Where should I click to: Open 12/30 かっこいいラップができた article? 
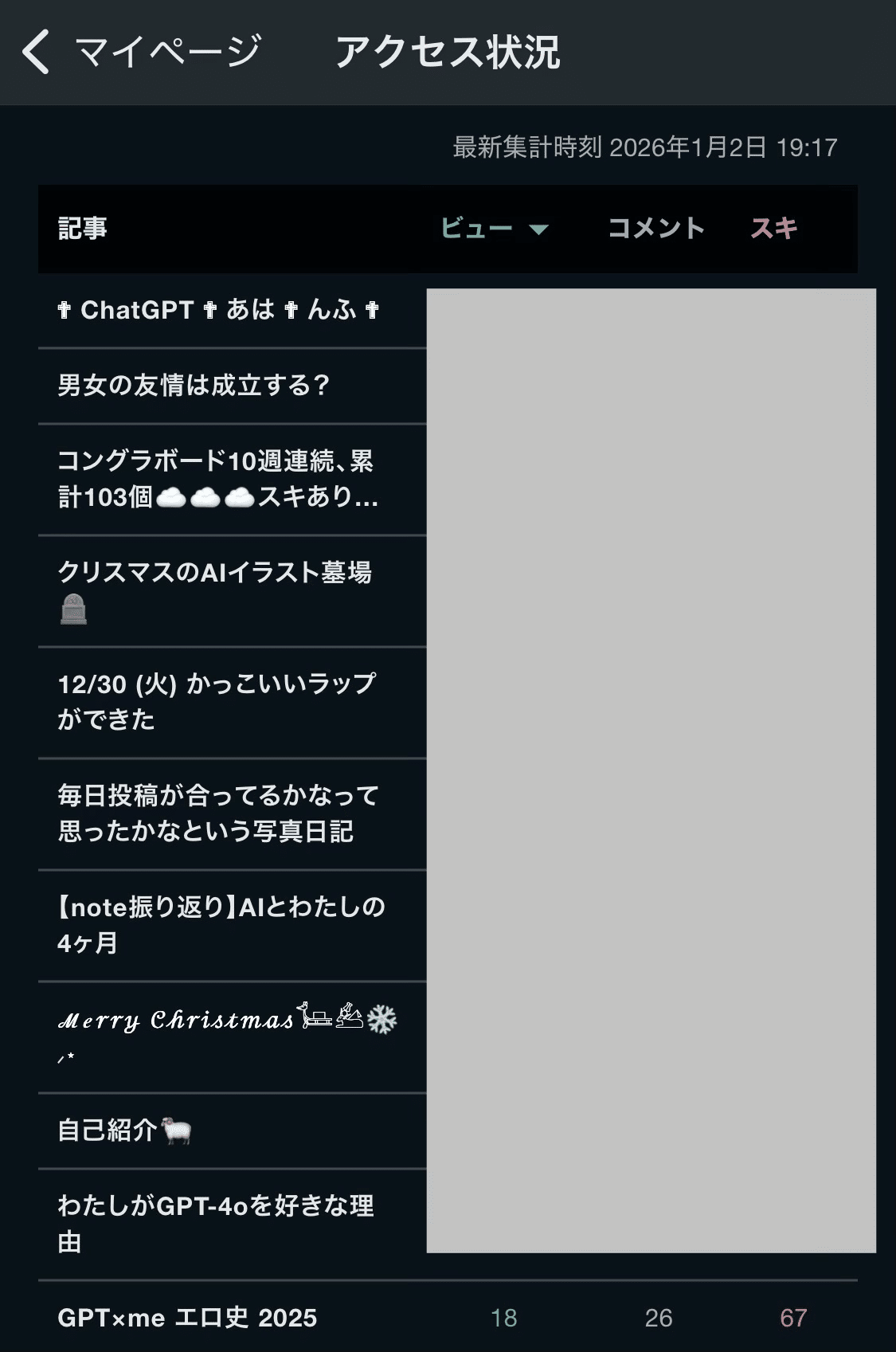pos(216,701)
